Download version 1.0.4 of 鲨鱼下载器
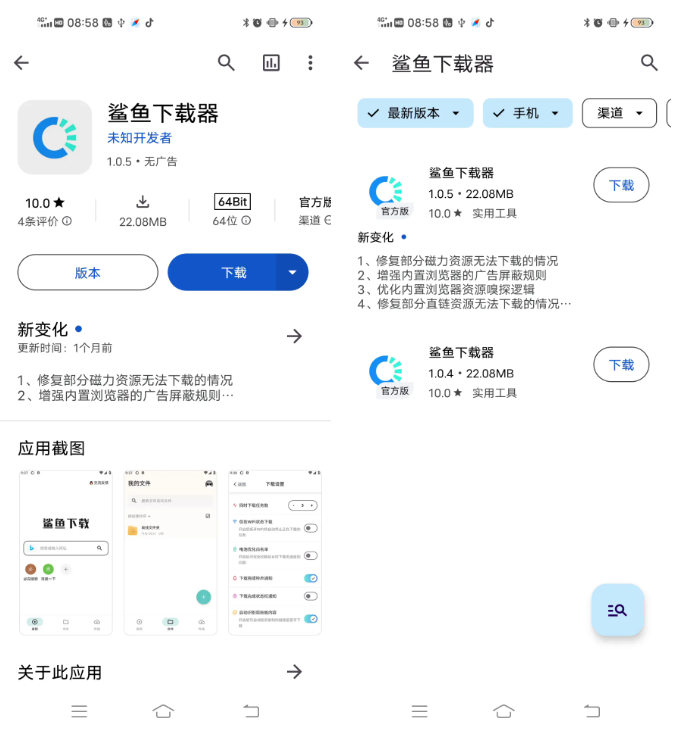 [x=621, y=365]
